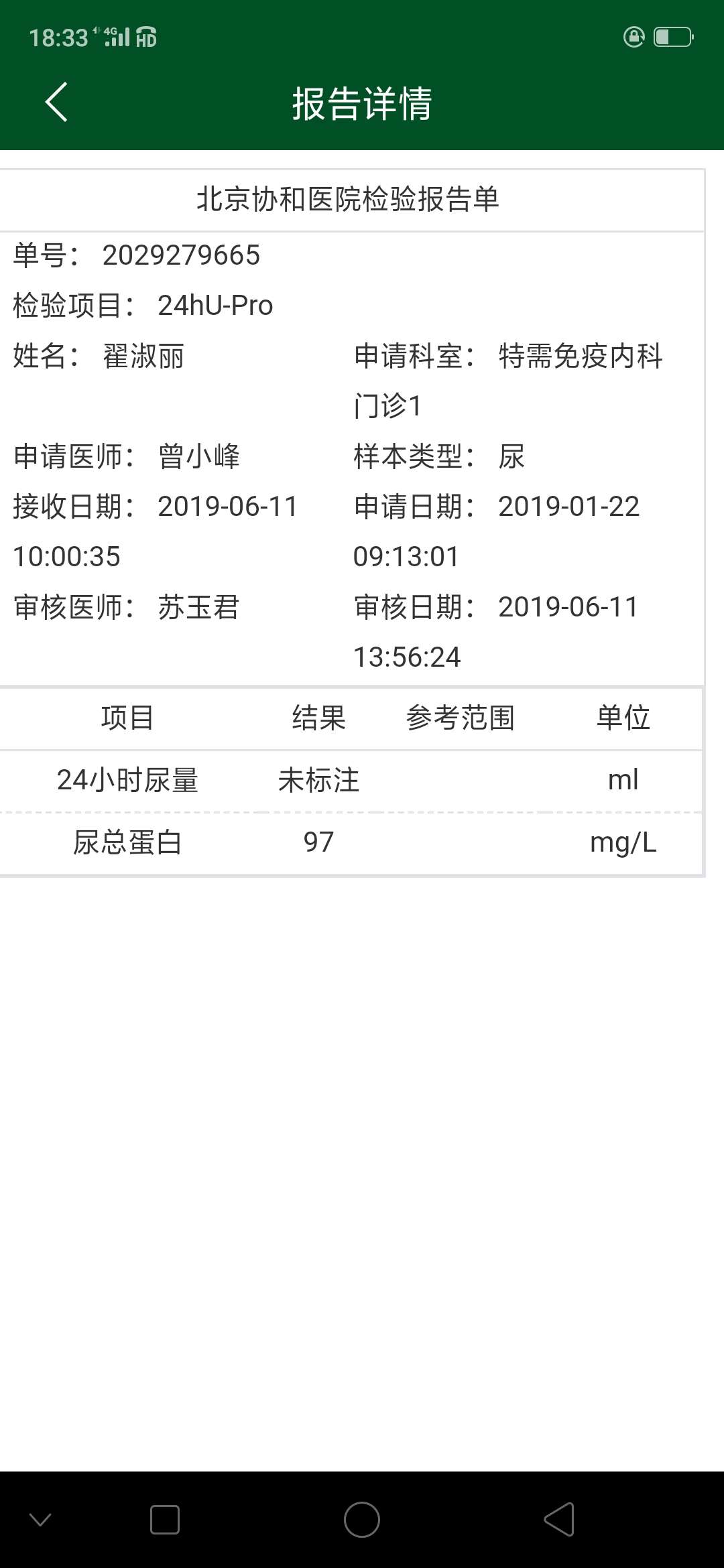Image resolution: width=724 pixels, height=1568 pixels.
Task: Open the recent apps overview
Action: [x=165, y=1519]
